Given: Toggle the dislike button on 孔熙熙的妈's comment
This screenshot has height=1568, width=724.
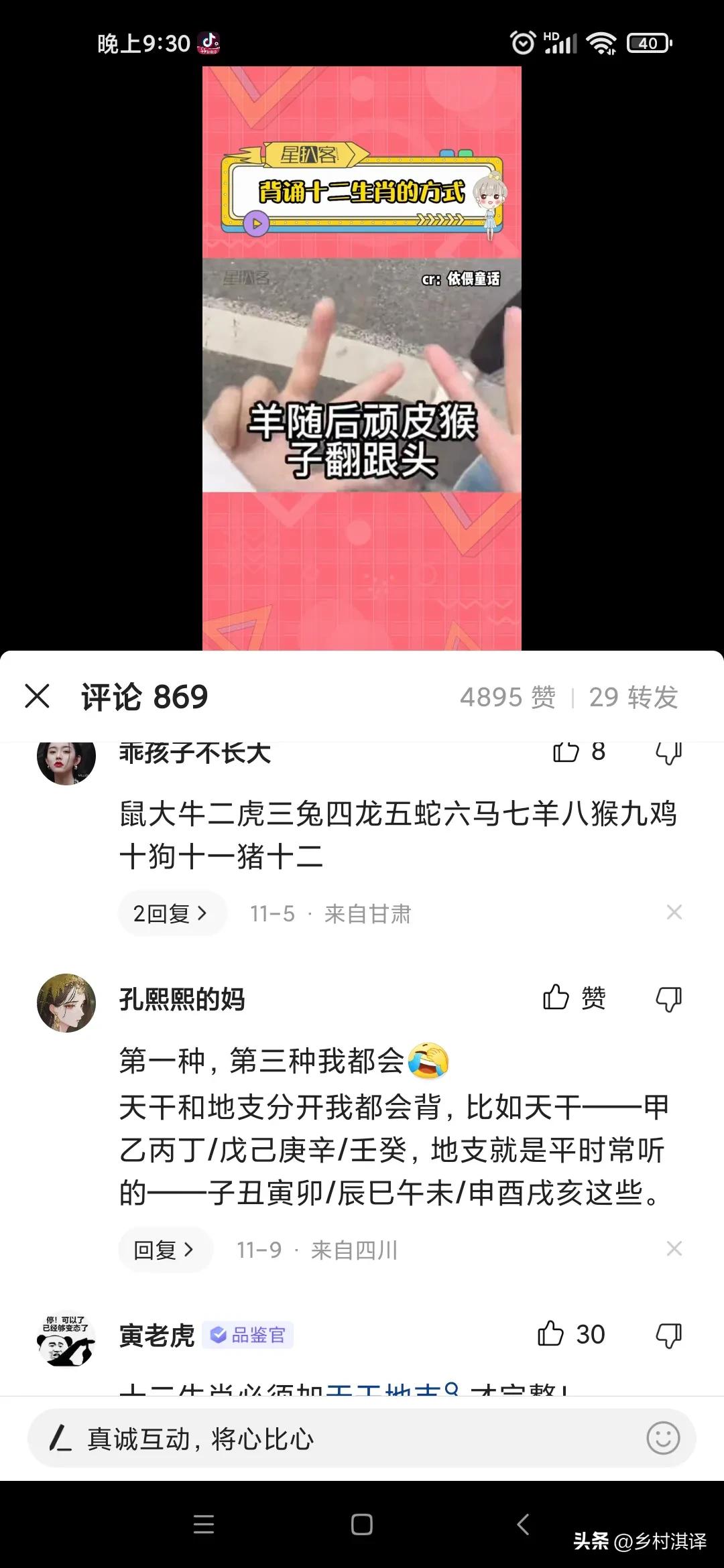Looking at the screenshot, I should click(x=668, y=998).
